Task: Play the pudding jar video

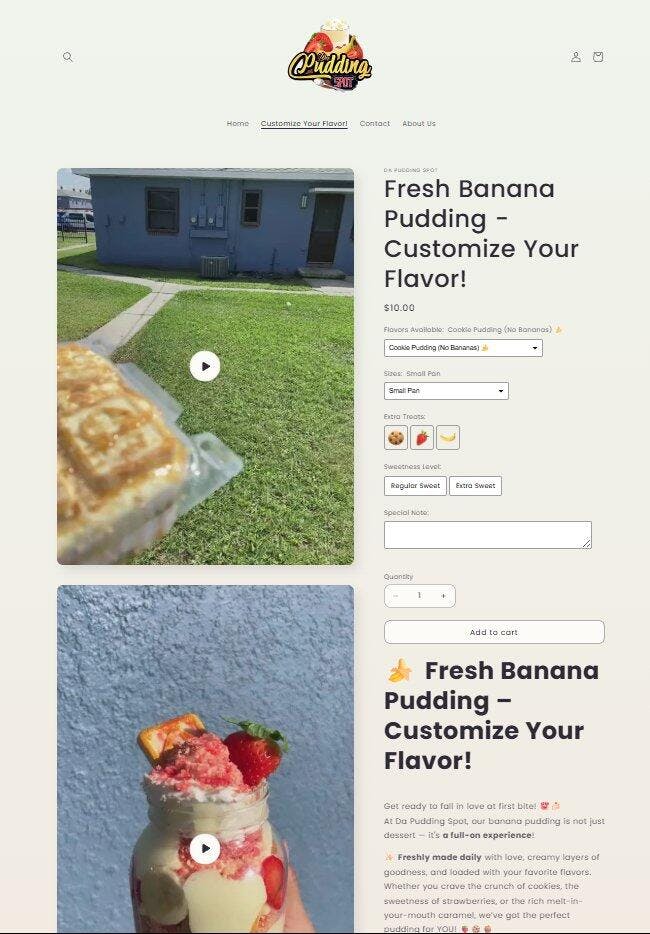Action: (205, 849)
